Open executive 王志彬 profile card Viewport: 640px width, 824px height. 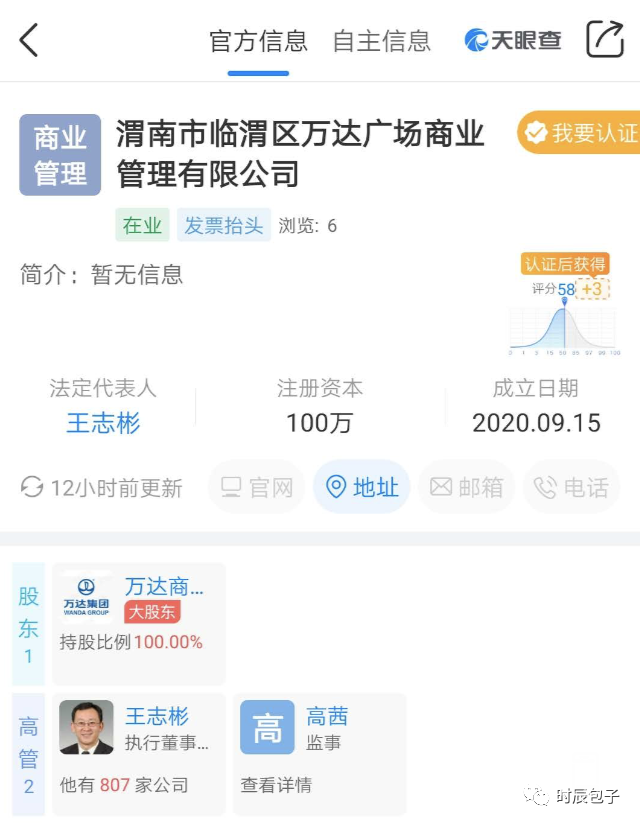coord(139,754)
